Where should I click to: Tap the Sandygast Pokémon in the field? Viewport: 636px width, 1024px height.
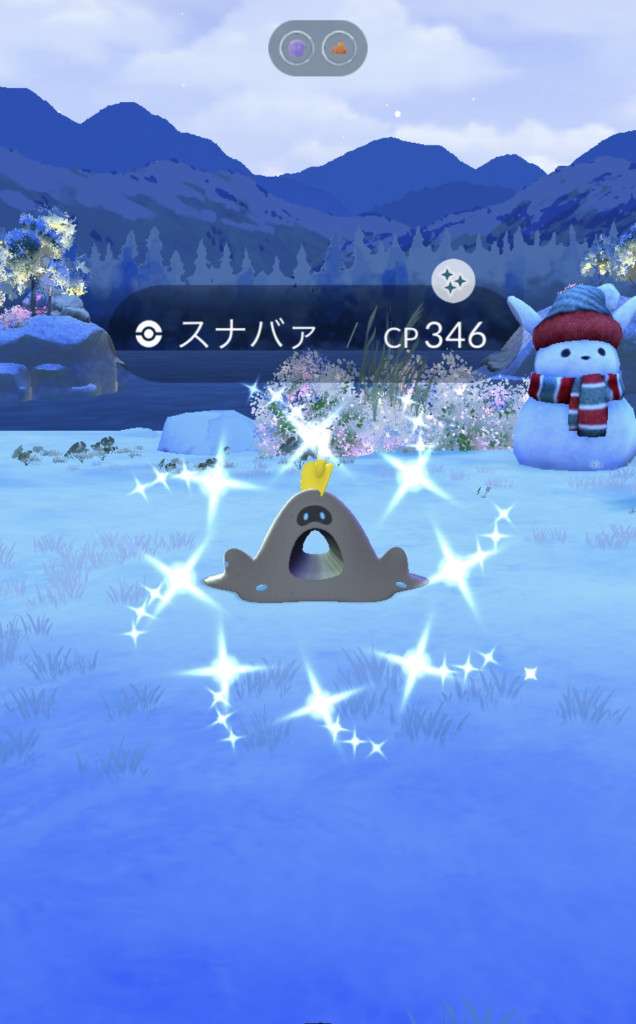[315, 535]
